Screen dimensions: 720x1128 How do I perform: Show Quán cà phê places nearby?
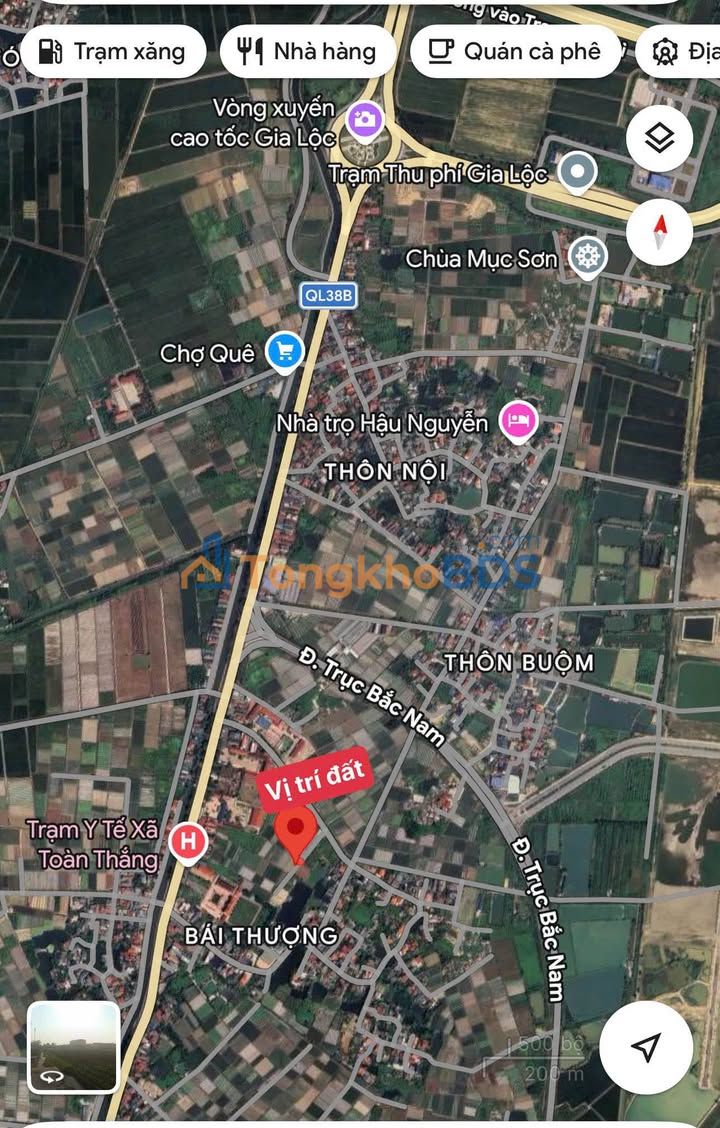point(515,51)
